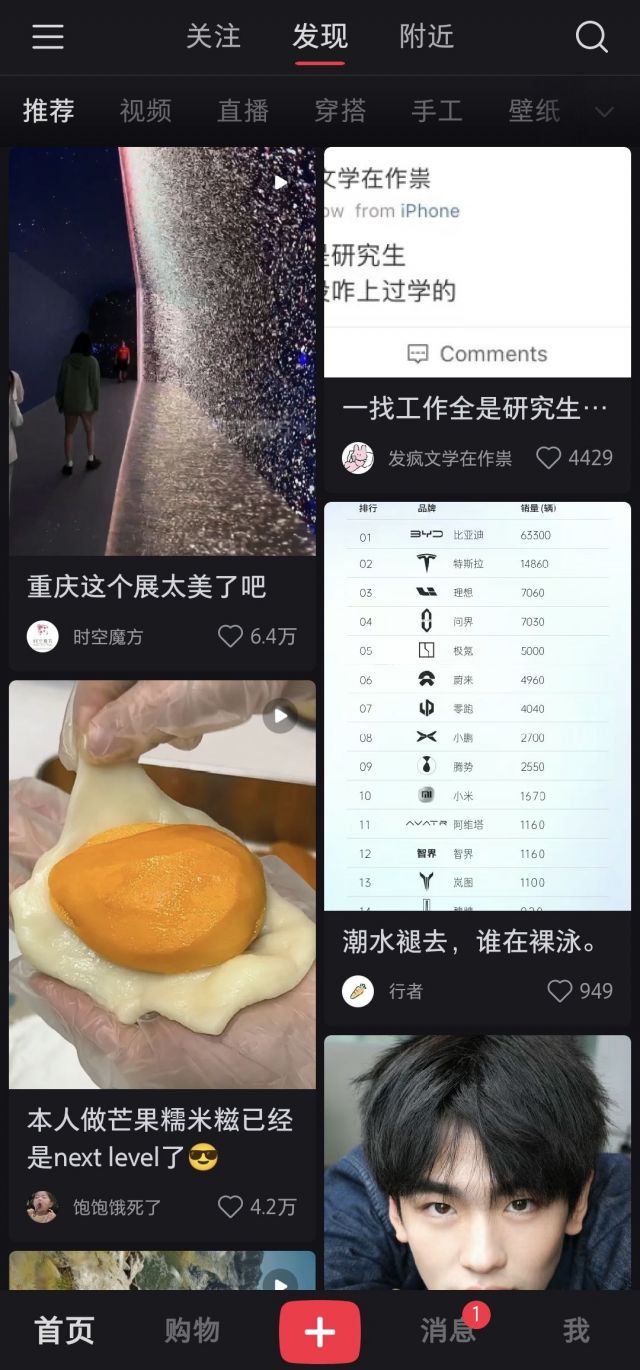Open the hamburger menu

click(x=47, y=37)
